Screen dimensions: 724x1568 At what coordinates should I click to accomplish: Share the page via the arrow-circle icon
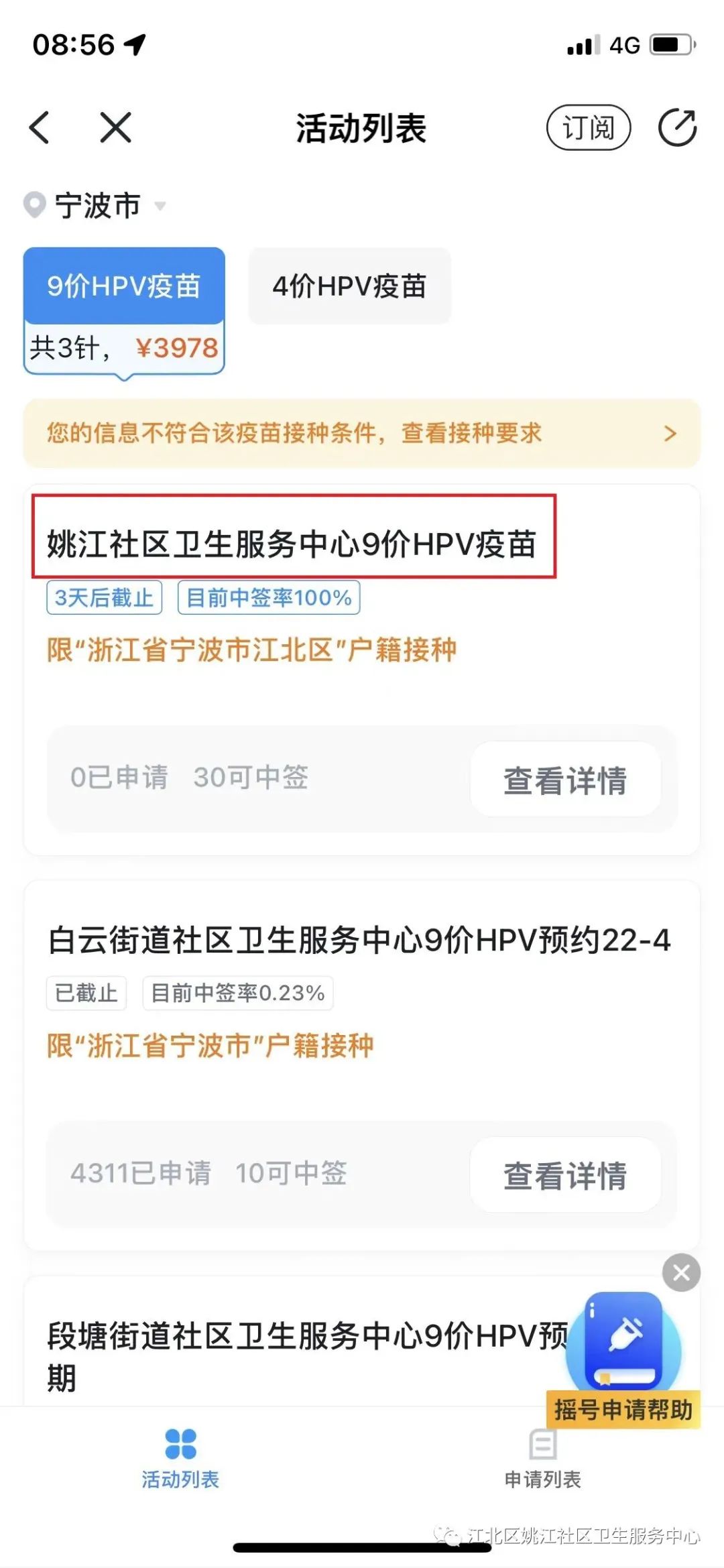click(677, 127)
